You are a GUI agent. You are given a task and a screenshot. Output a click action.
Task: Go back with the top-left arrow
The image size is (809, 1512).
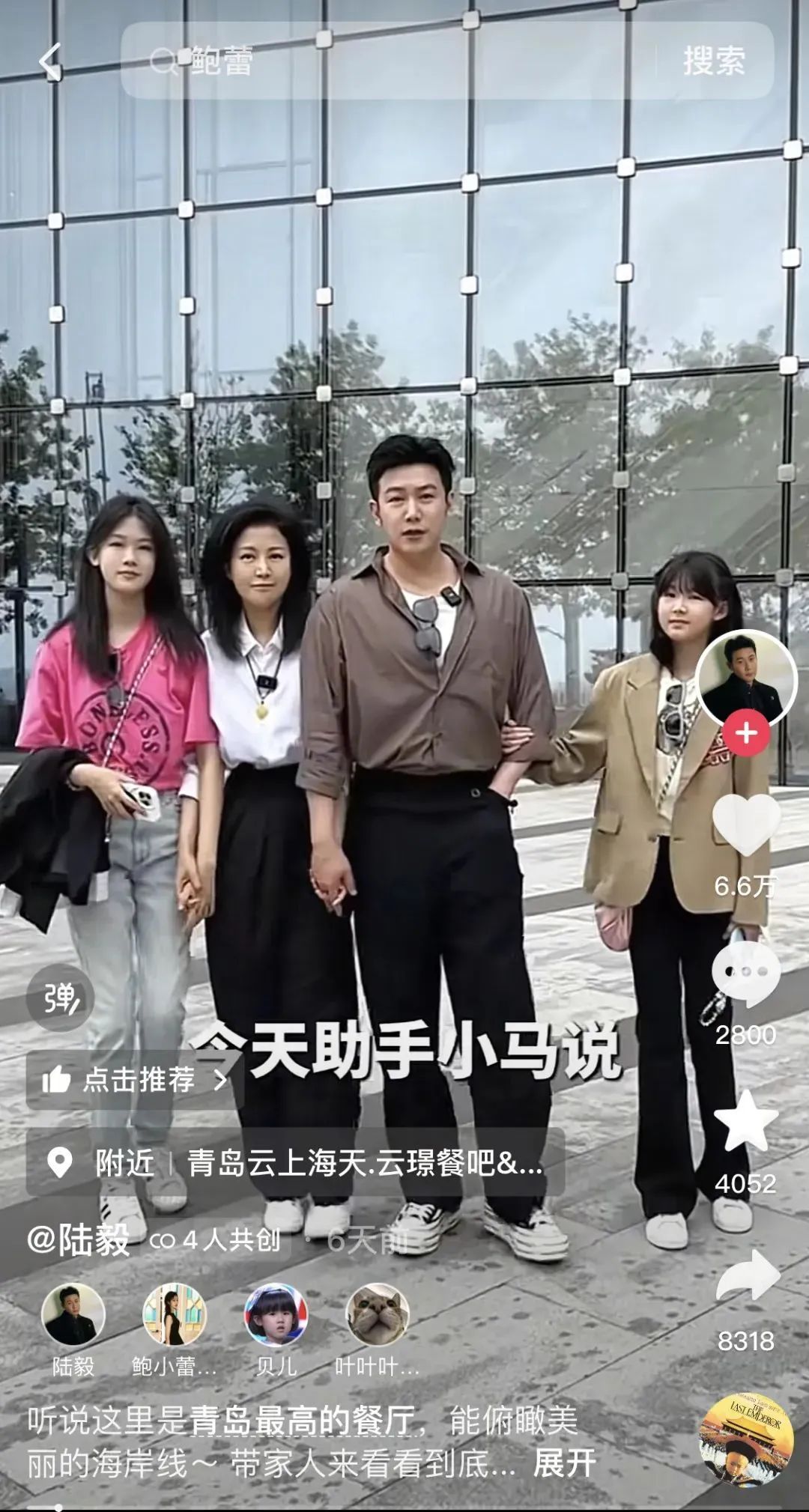pyautogui.click(x=50, y=61)
